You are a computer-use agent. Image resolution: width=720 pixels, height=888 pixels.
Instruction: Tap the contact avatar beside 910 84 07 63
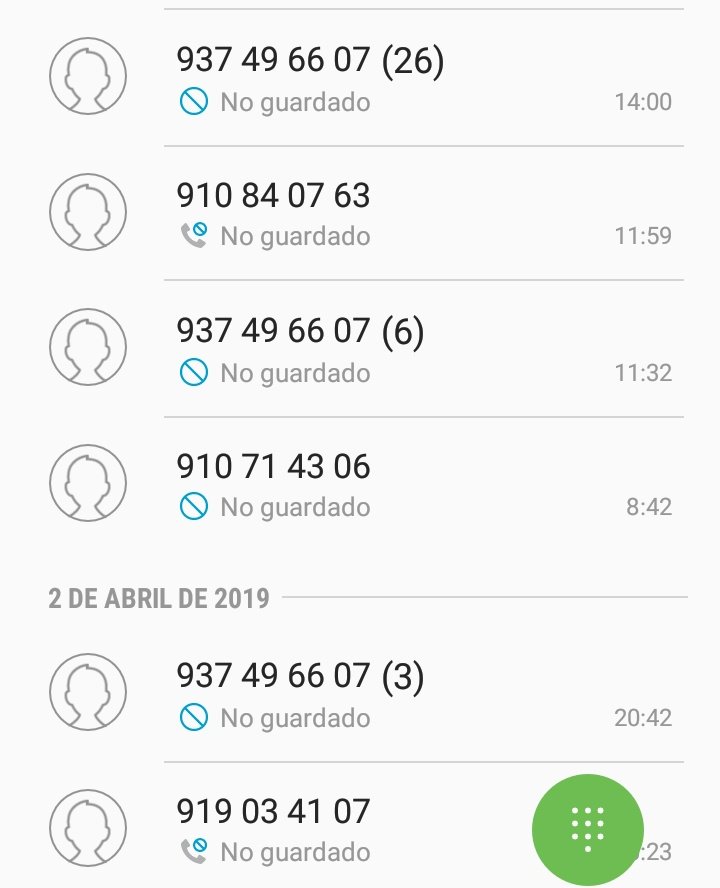(x=88, y=212)
